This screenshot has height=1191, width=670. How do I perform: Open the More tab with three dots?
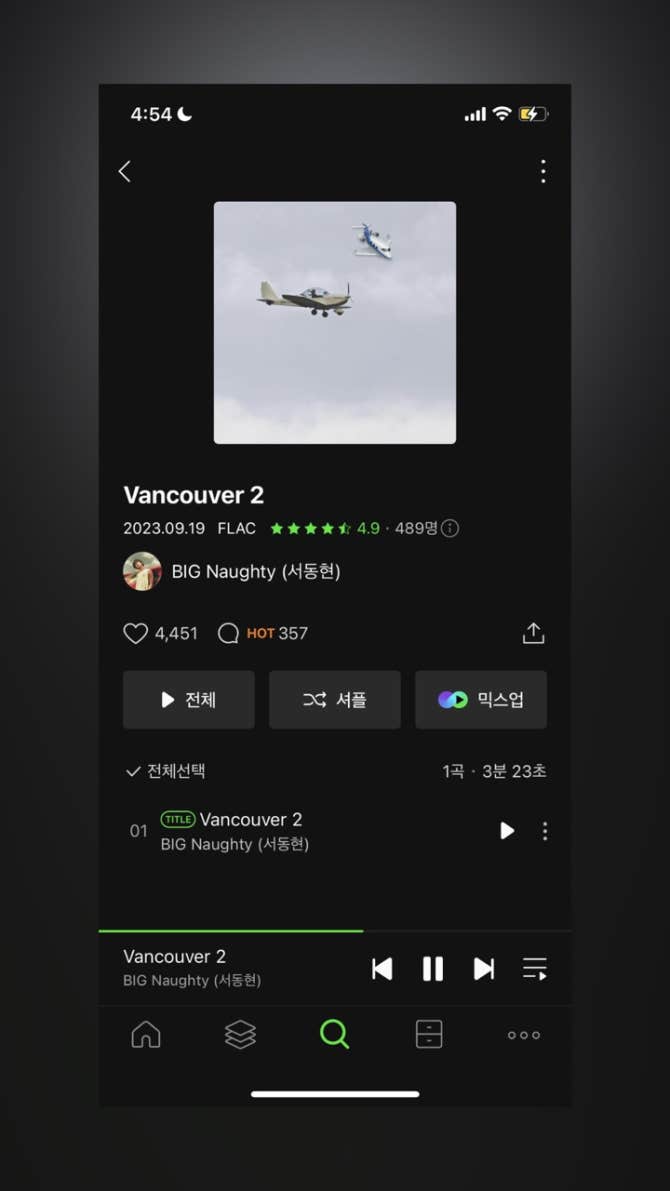pyautogui.click(x=524, y=1035)
